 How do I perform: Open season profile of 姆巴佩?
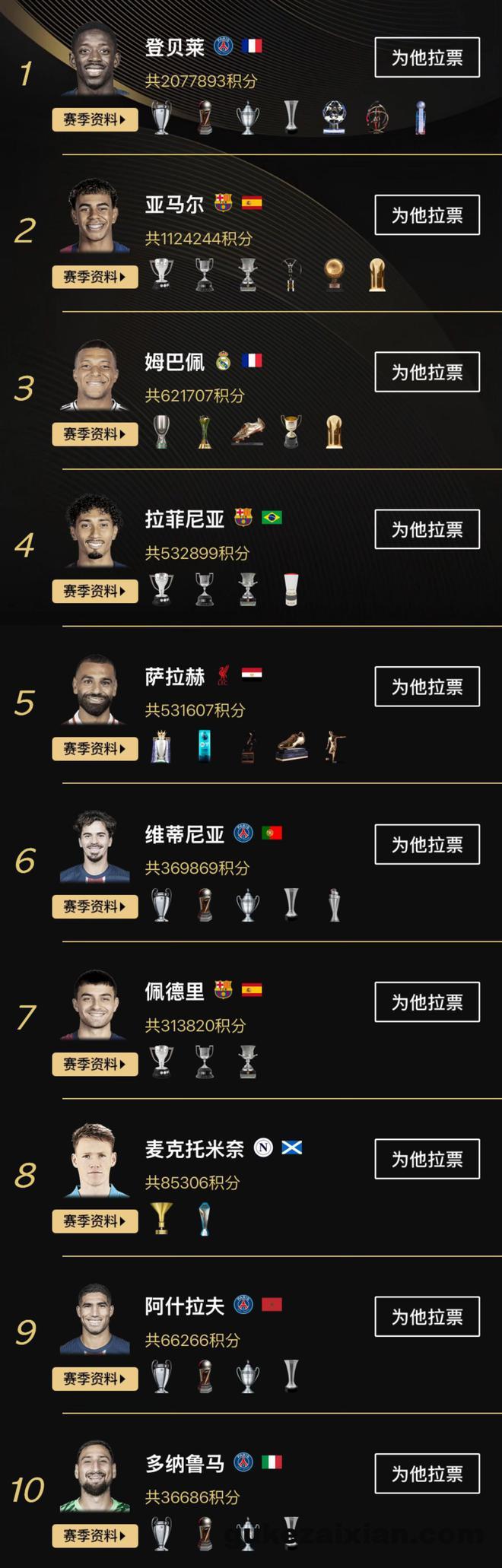pos(94,434)
